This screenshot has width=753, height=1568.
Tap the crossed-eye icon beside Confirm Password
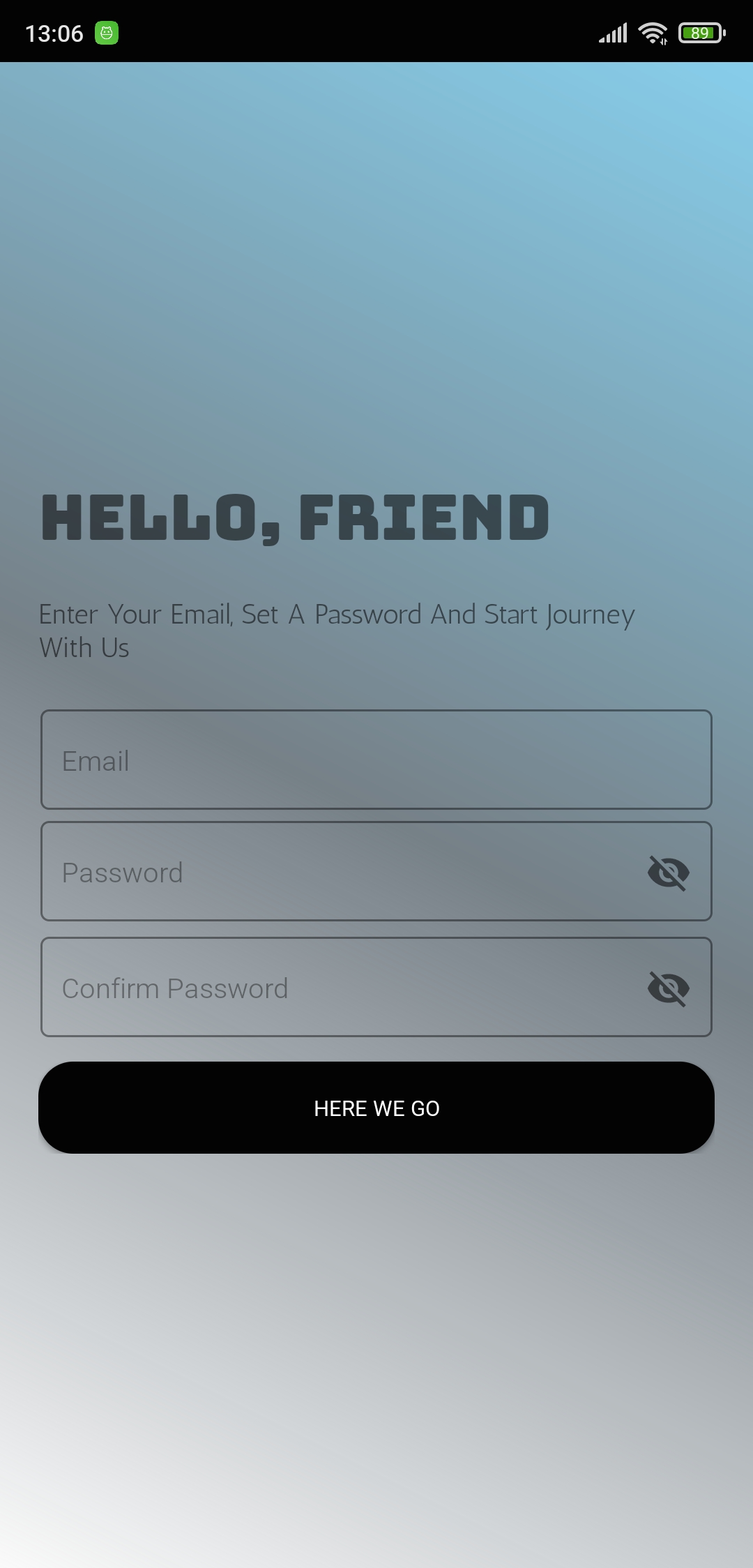pyautogui.click(x=667, y=987)
